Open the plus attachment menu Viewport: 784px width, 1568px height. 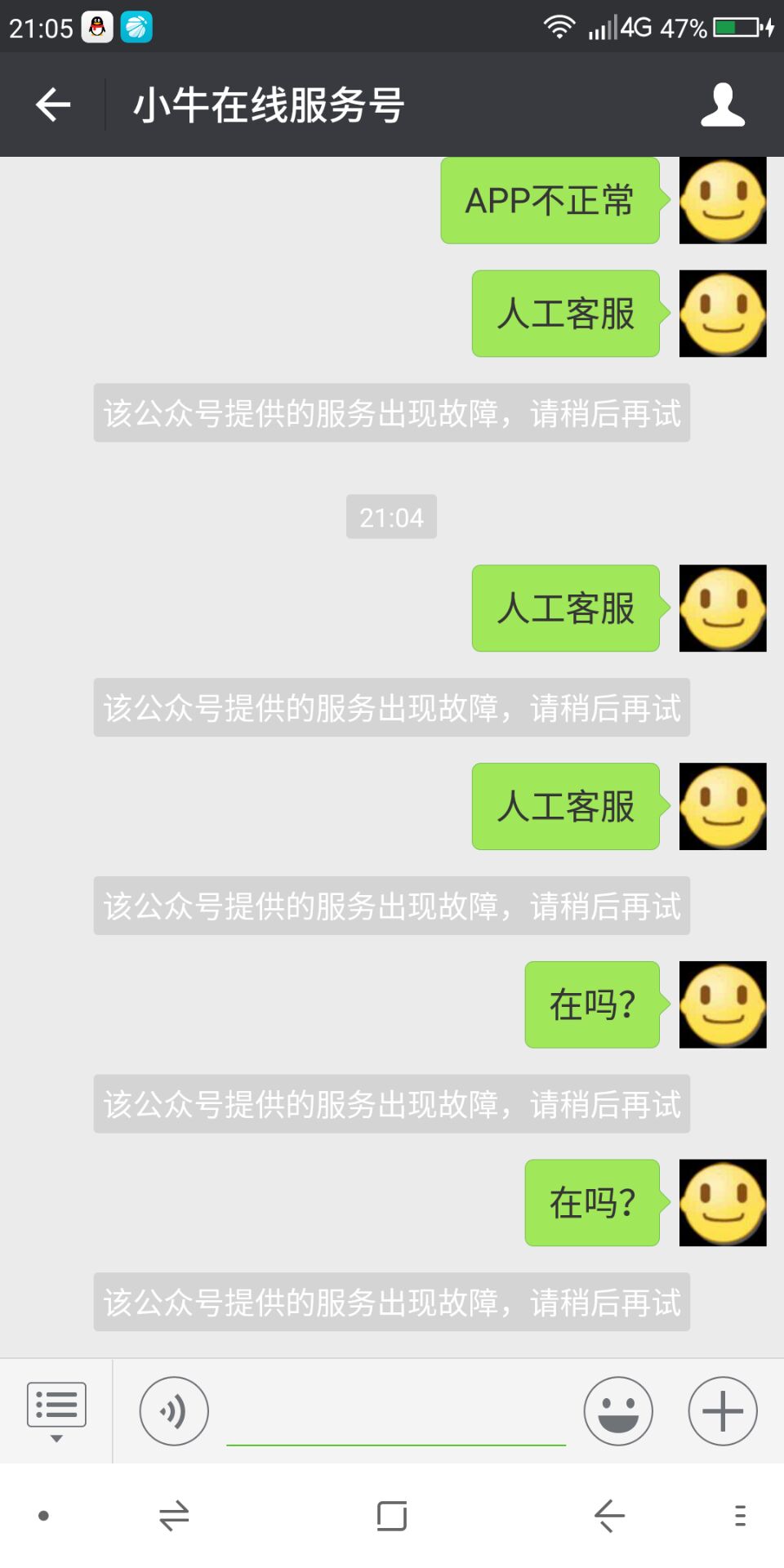(723, 1410)
